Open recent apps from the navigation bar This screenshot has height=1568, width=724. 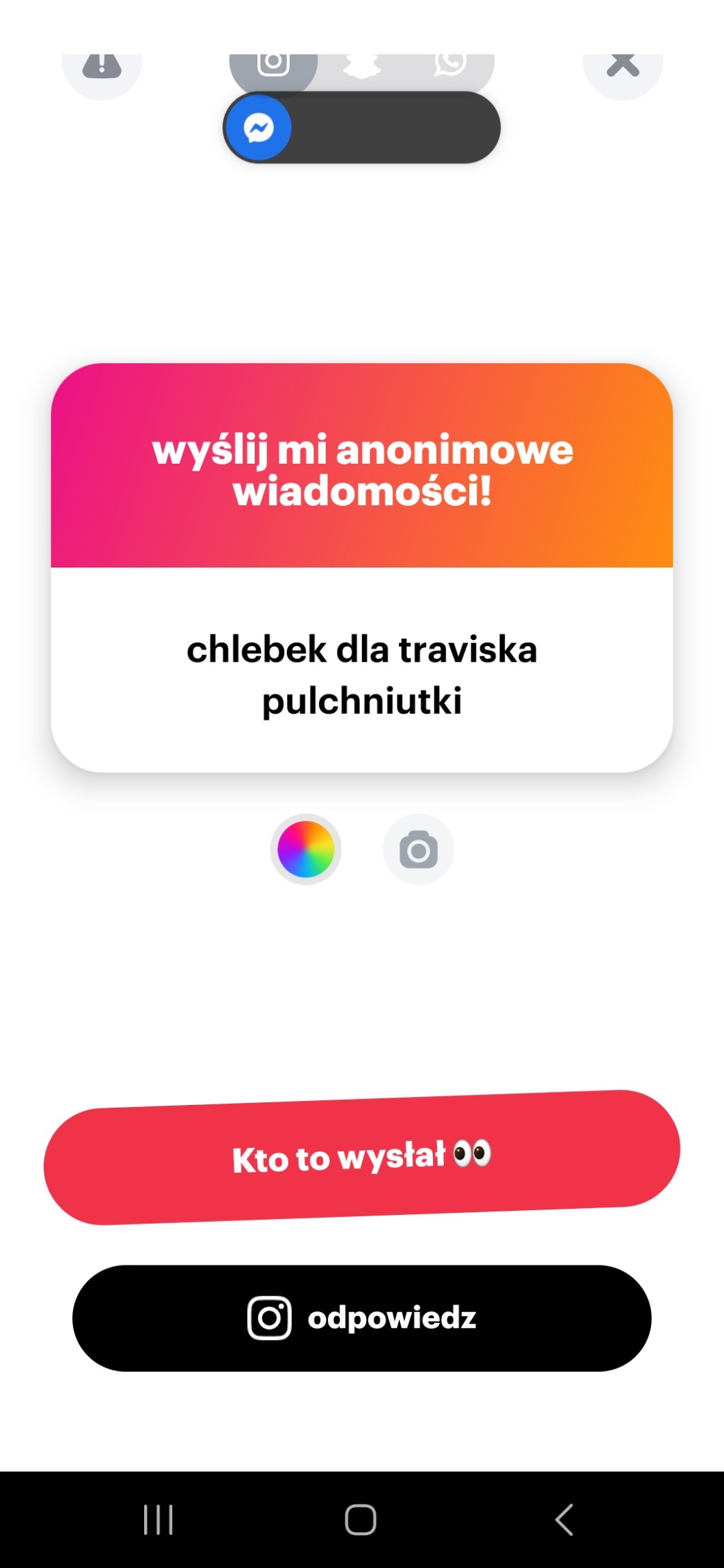pyautogui.click(x=158, y=1520)
